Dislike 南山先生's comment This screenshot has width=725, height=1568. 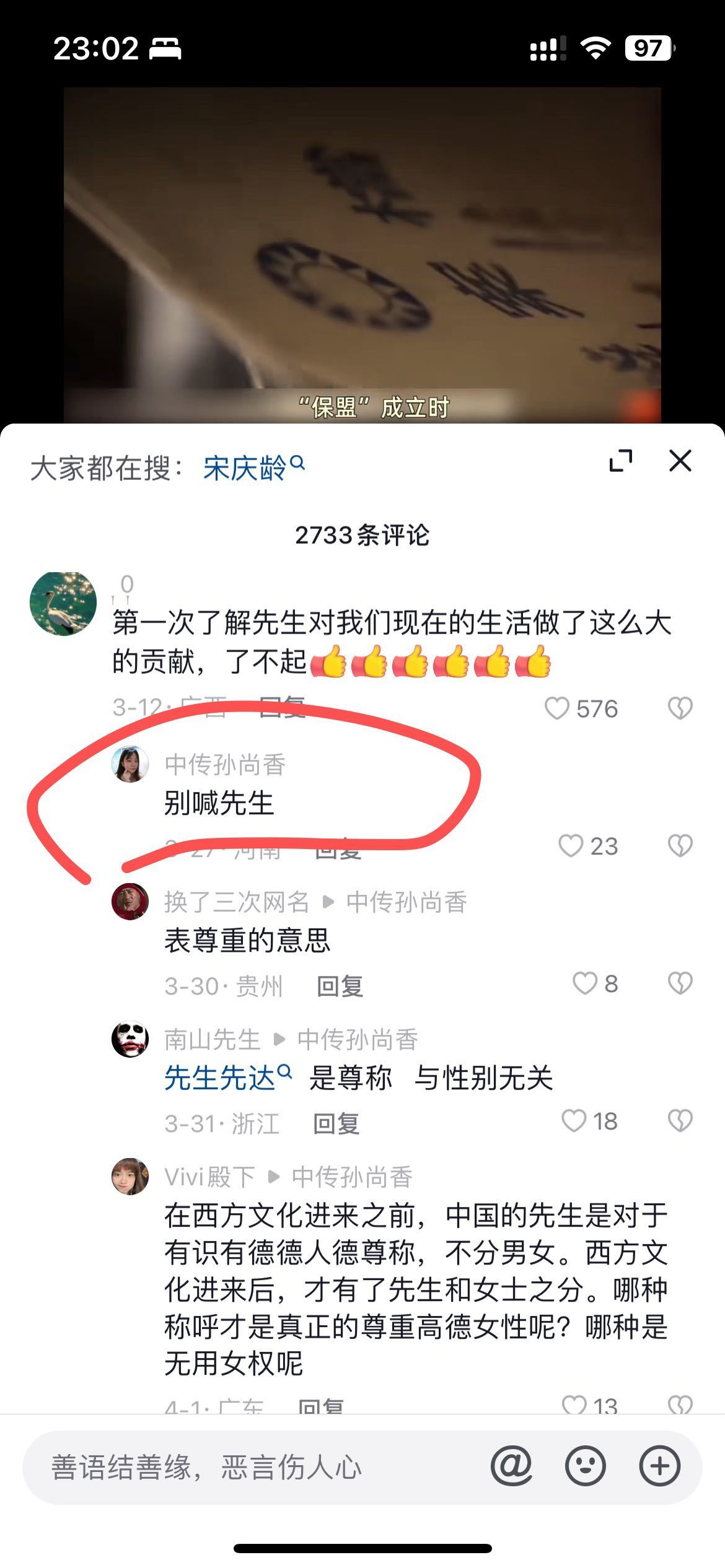(680, 1121)
